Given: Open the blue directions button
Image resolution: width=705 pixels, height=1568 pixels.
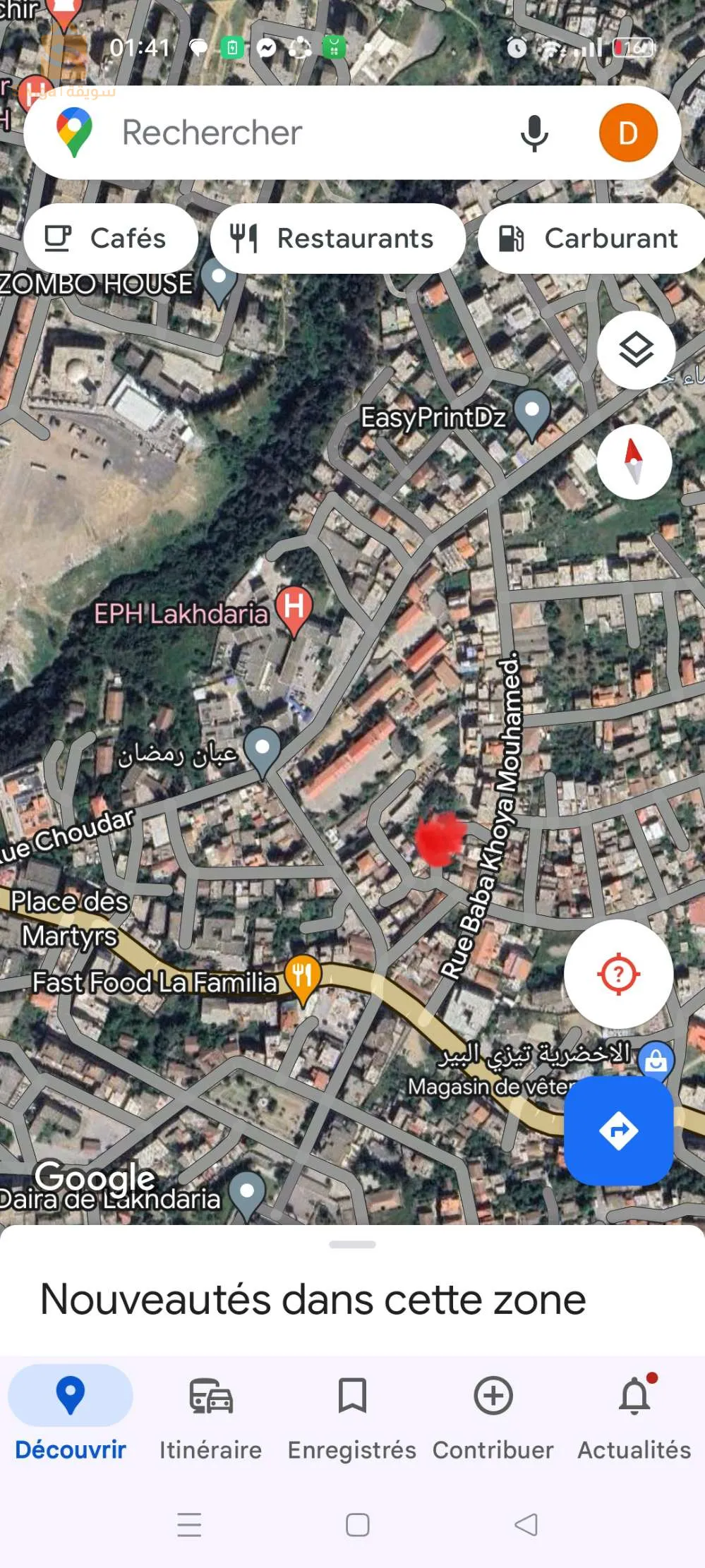Looking at the screenshot, I should (x=618, y=1131).
